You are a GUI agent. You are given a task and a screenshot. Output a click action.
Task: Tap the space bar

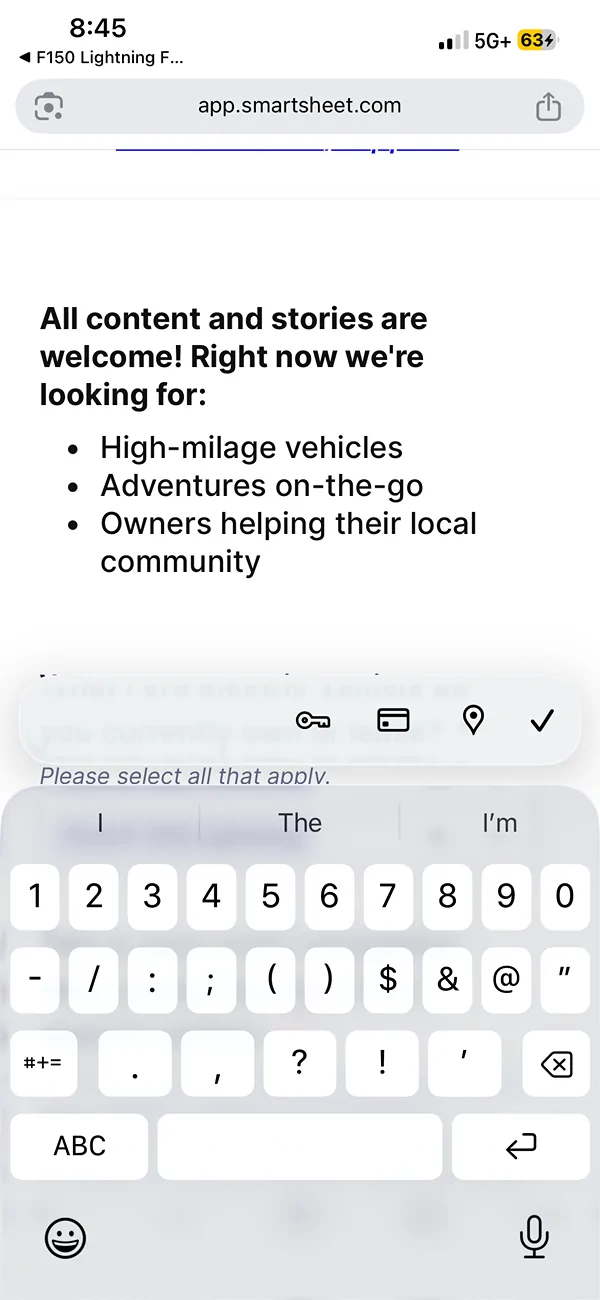click(299, 1146)
